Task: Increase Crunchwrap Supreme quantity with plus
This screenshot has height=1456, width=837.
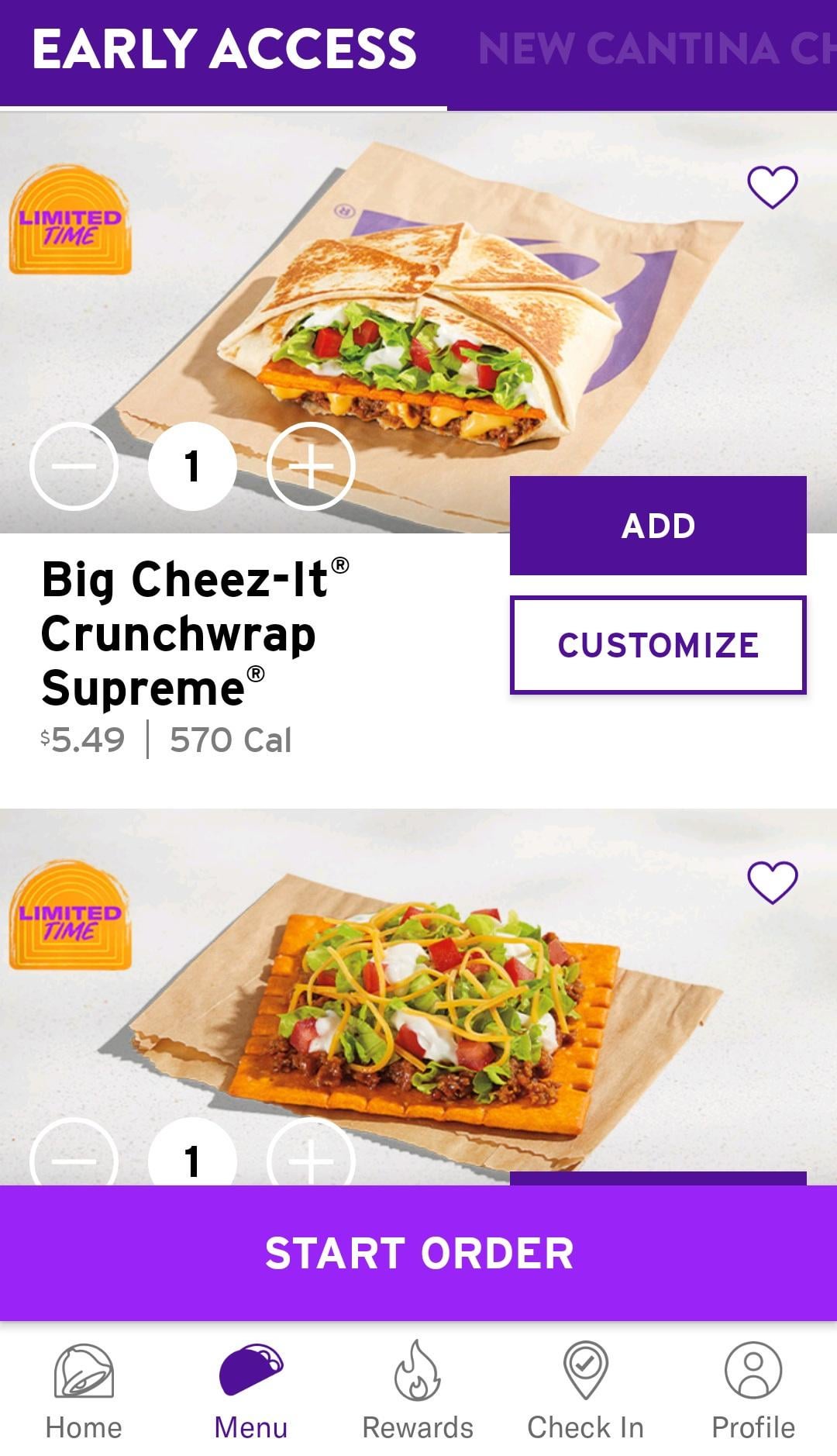Action: tap(311, 467)
